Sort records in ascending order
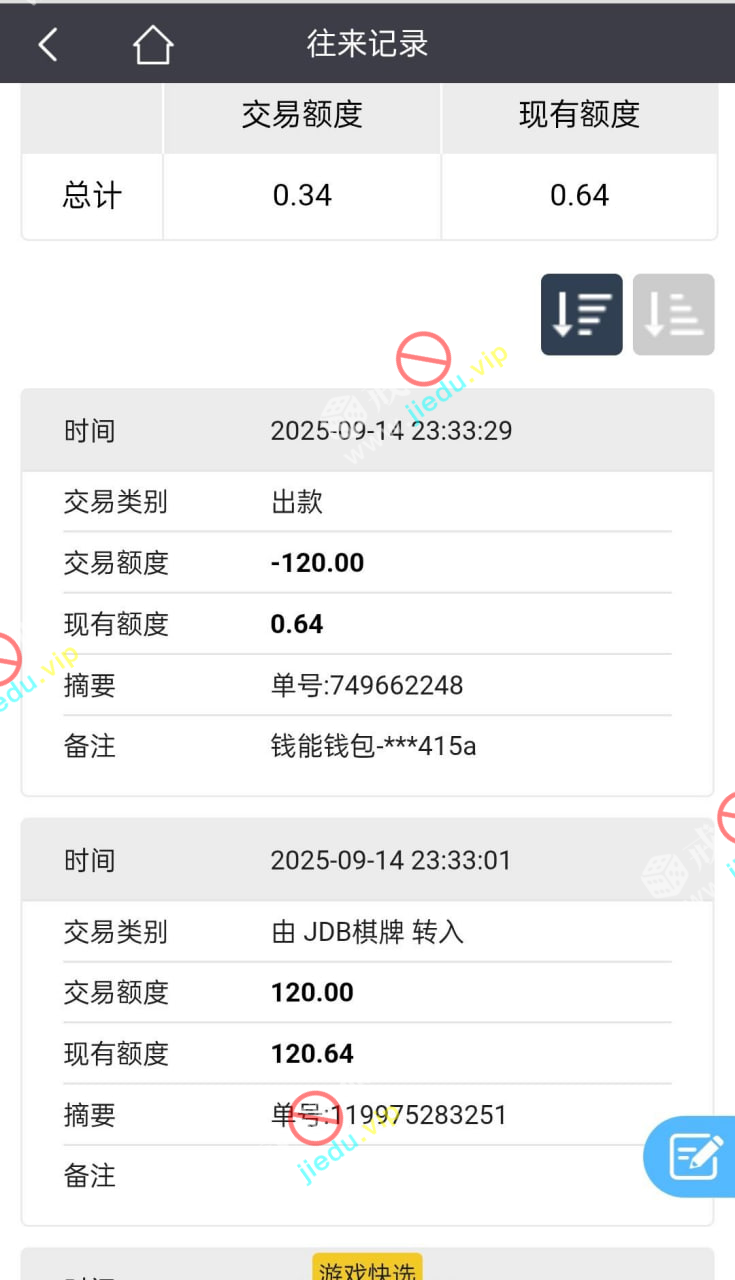This screenshot has width=735, height=1280. [x=673, y=315]
